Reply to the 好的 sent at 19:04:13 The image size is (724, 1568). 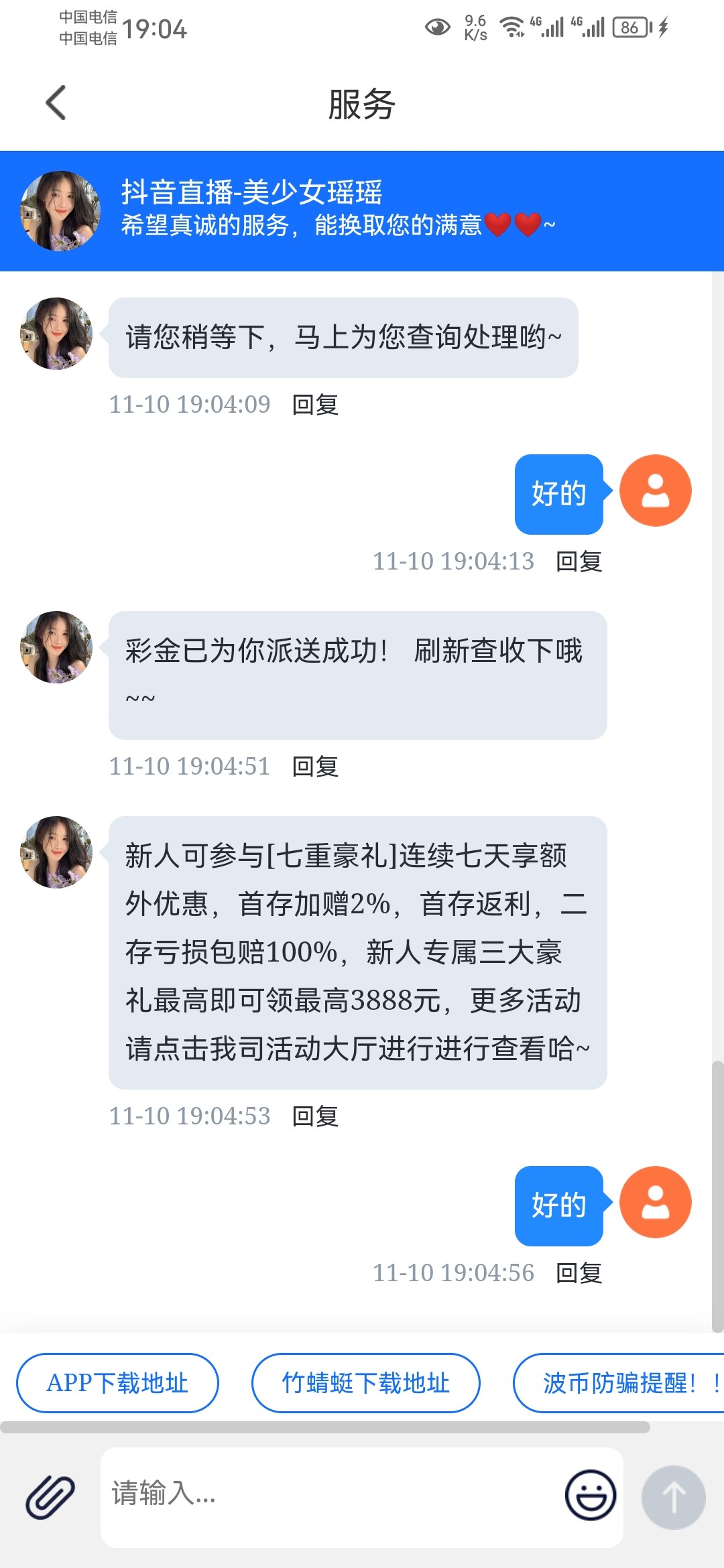pyautogui.click(x=579, y=562)
